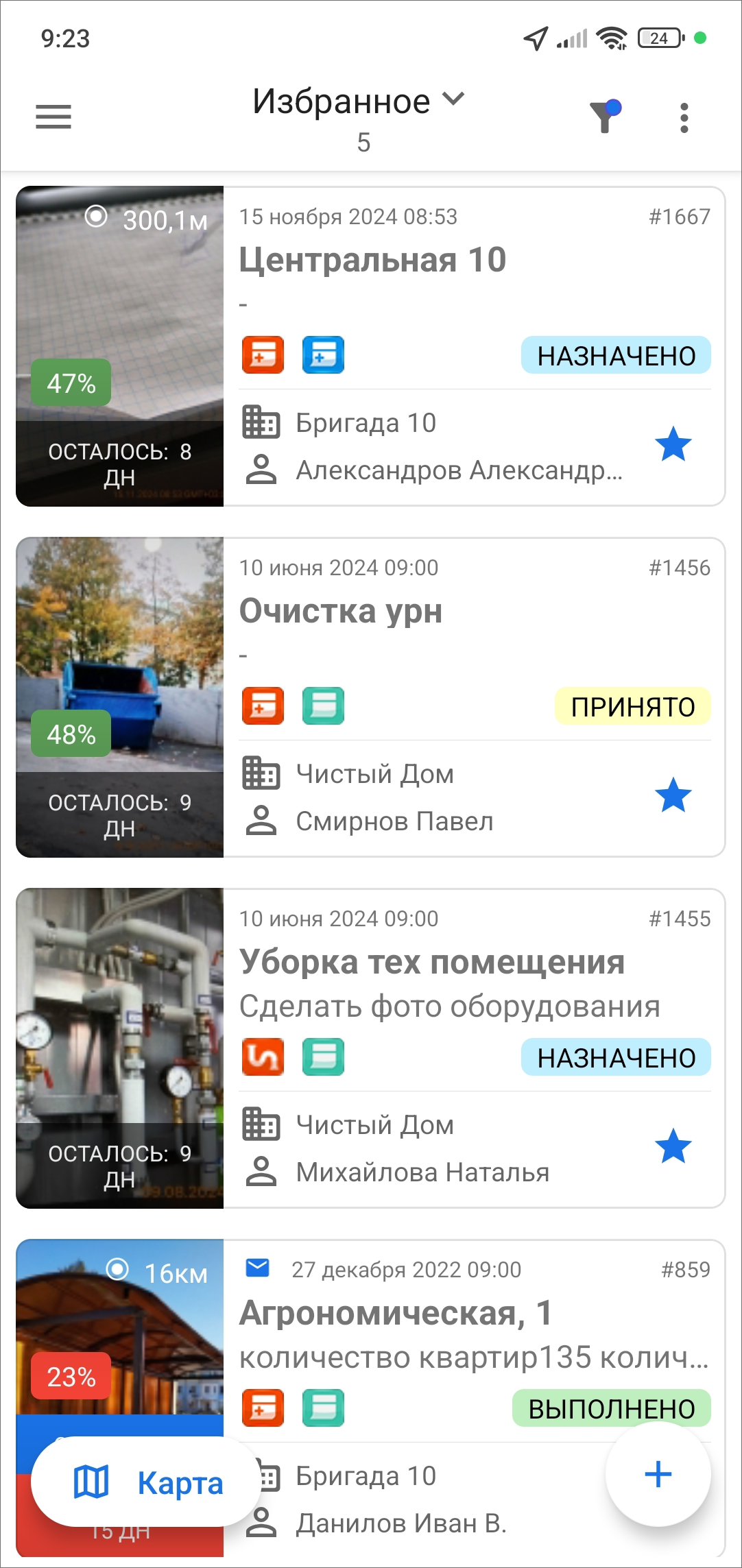Open the hamburger navigation menu
This screenshot has height=1568, width=742.
pos(53,117)
